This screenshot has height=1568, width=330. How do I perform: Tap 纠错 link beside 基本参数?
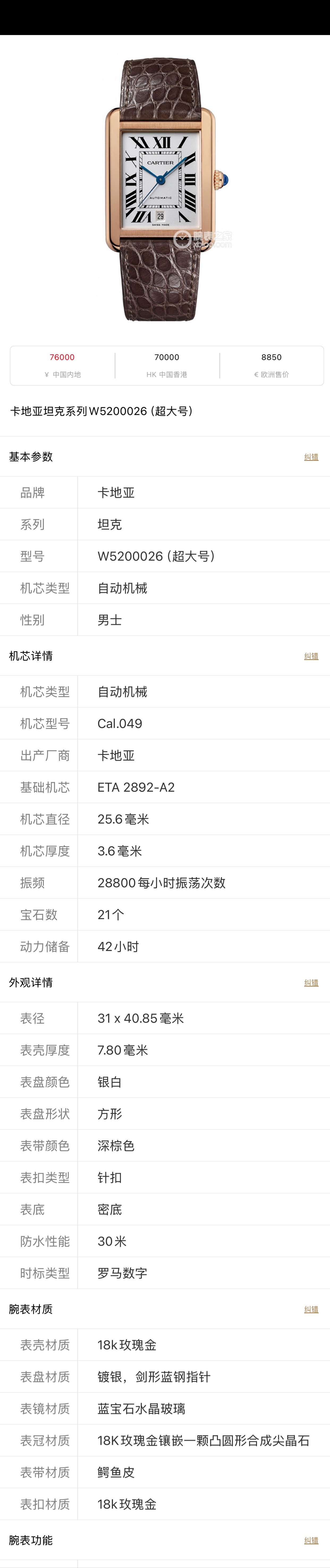[311, 457]
